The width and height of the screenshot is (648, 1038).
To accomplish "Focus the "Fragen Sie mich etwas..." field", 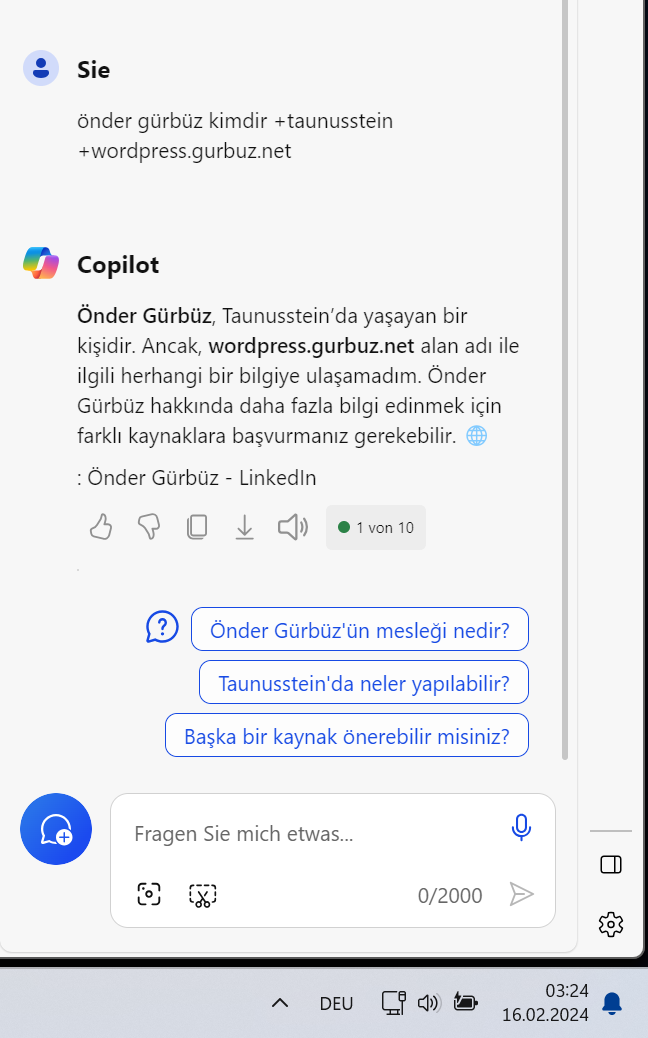I will point(310,833).
